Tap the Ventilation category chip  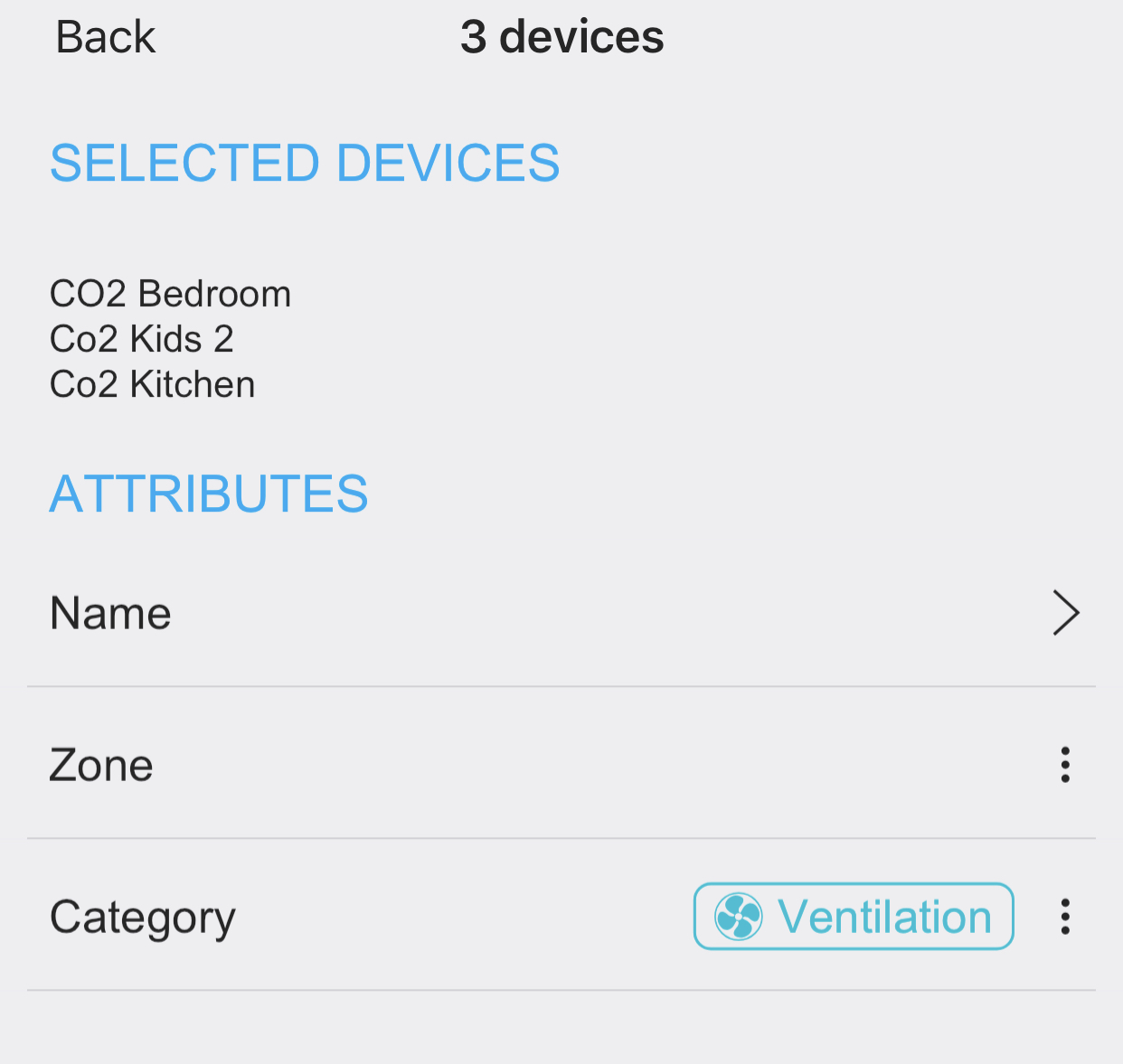(853, 917)
